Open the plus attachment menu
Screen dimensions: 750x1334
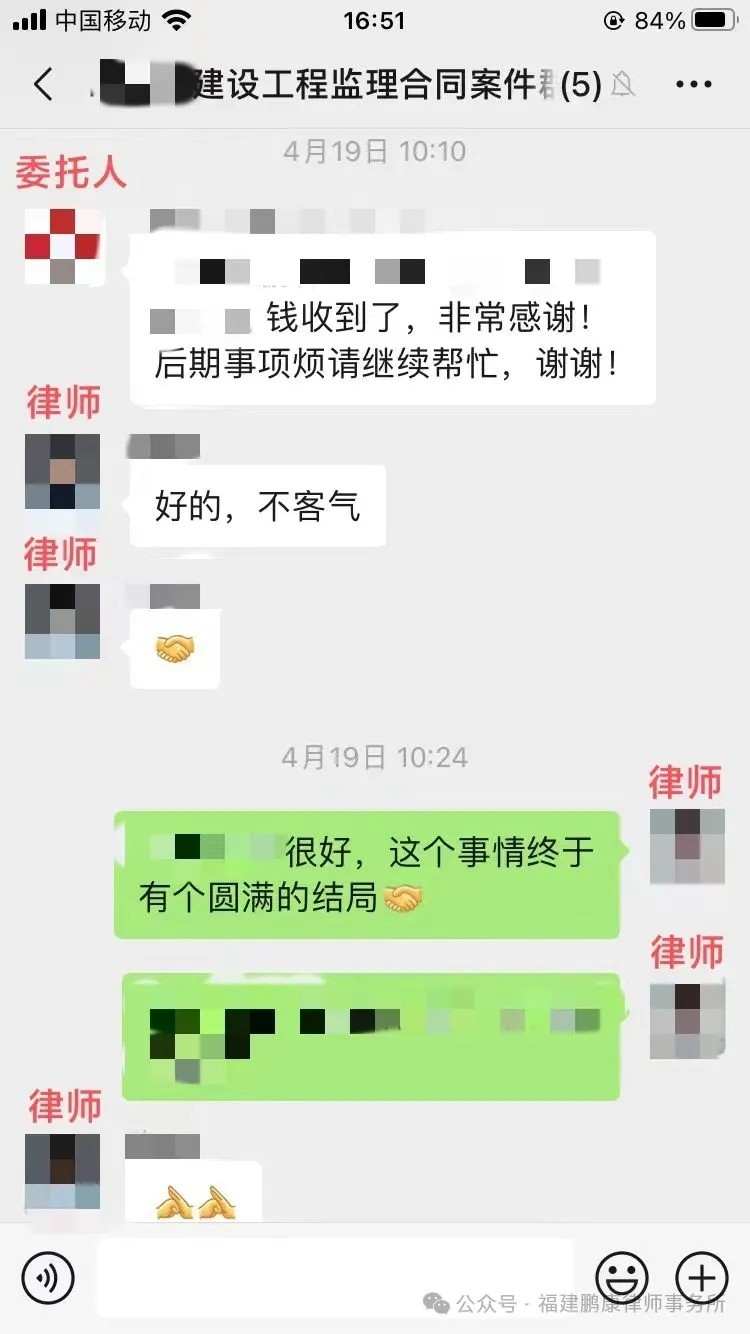702,1277
